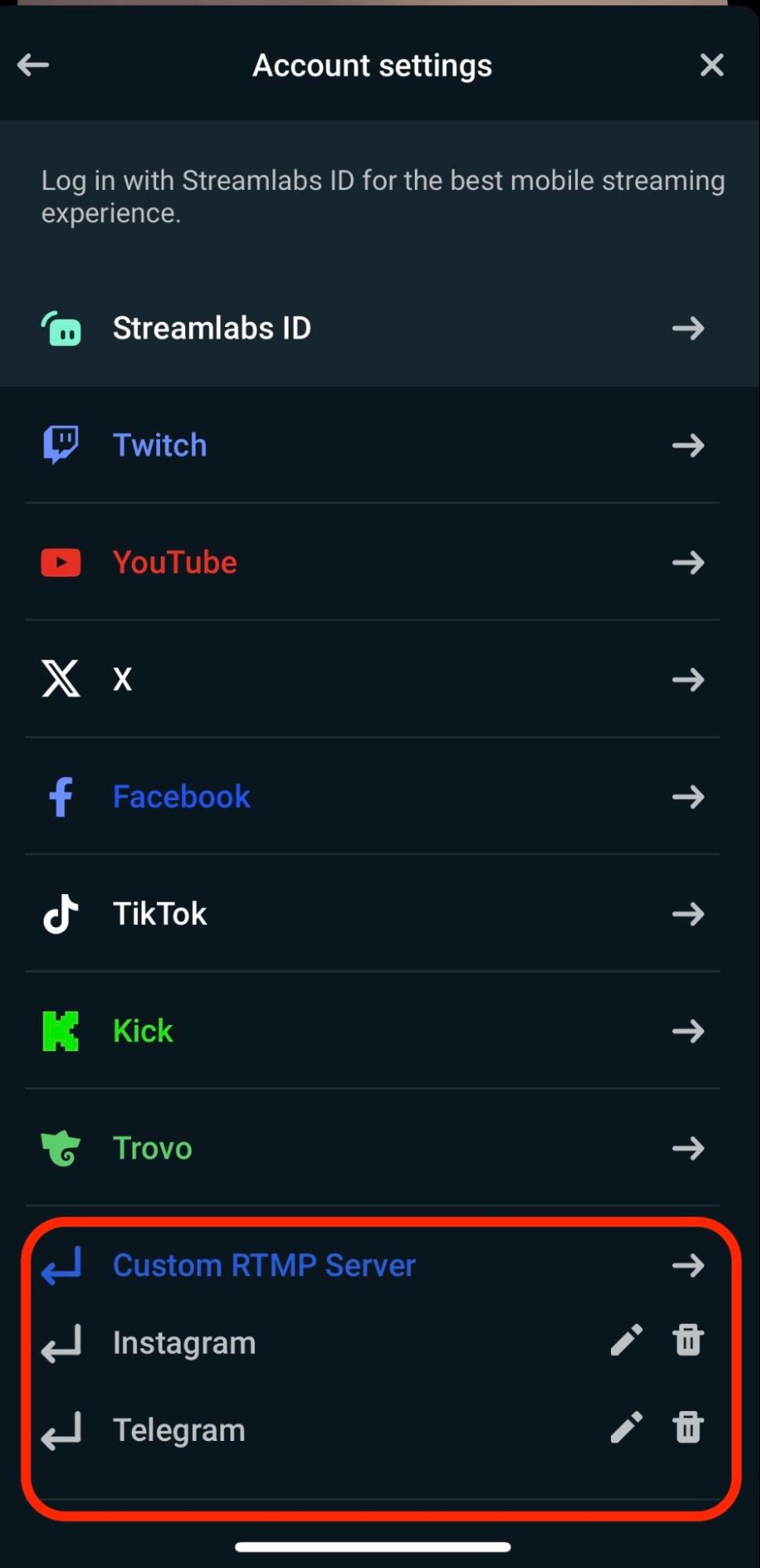Select the Facebook icon
Viewport: 760px width, 1568px height.
60,796
